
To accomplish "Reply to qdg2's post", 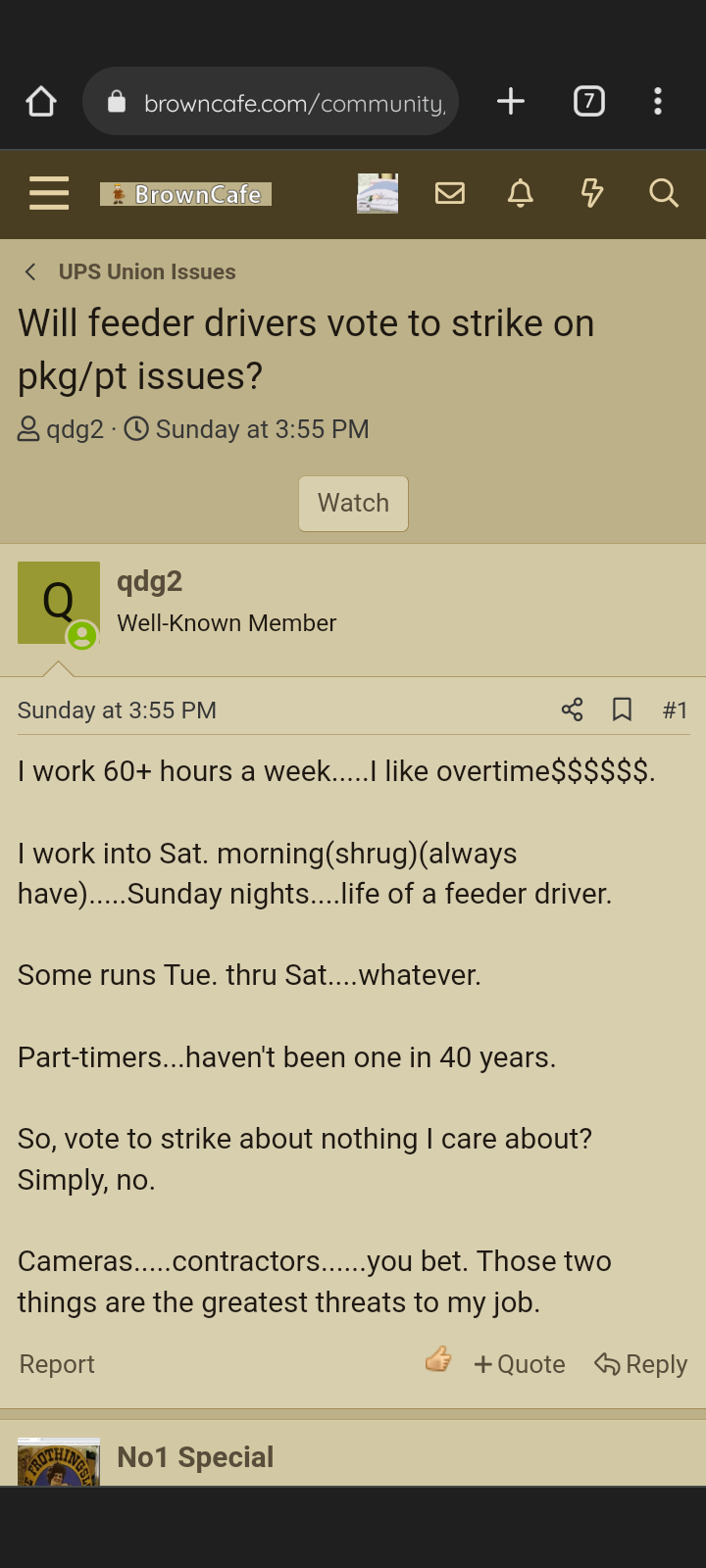I will [641, 1364].
